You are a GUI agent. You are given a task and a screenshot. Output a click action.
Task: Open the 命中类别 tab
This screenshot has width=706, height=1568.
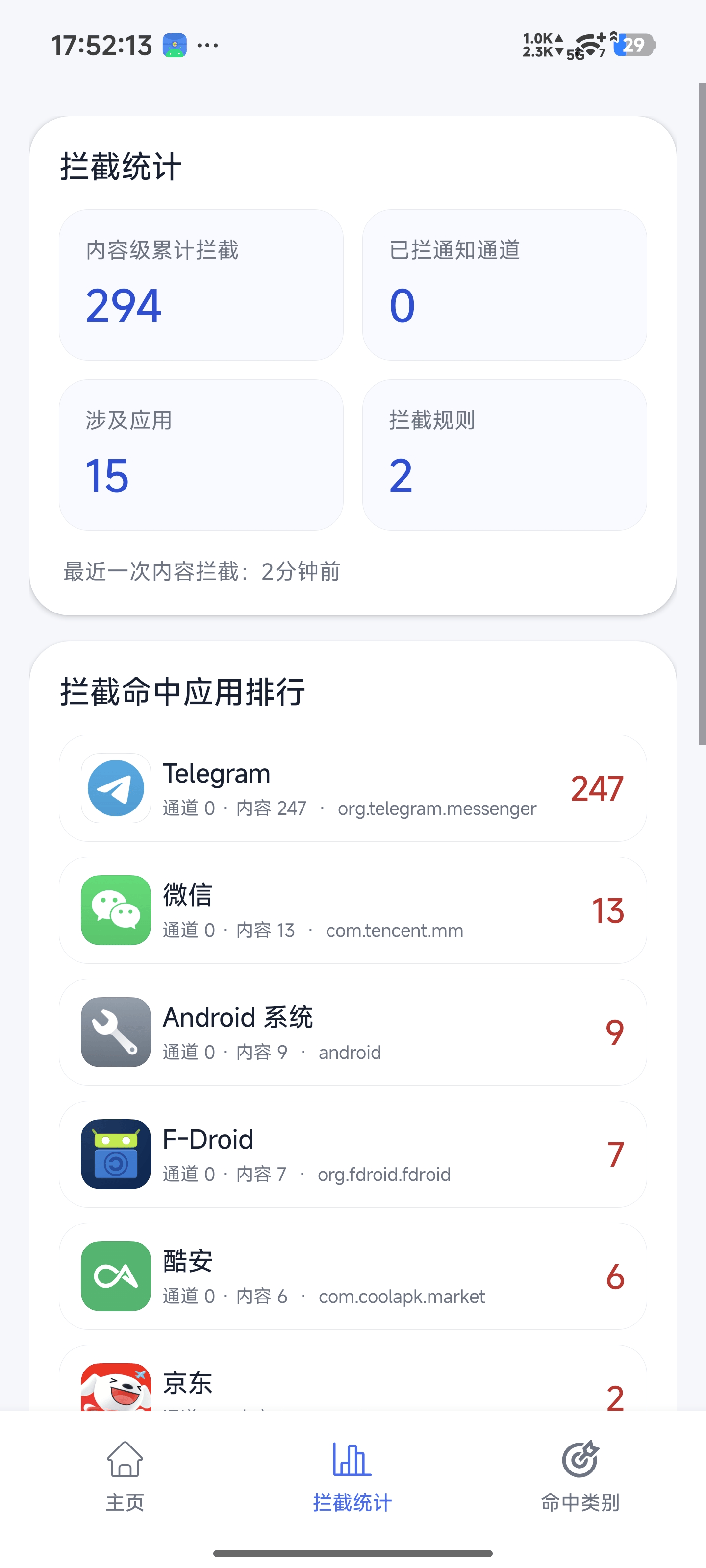[580, 1476]
